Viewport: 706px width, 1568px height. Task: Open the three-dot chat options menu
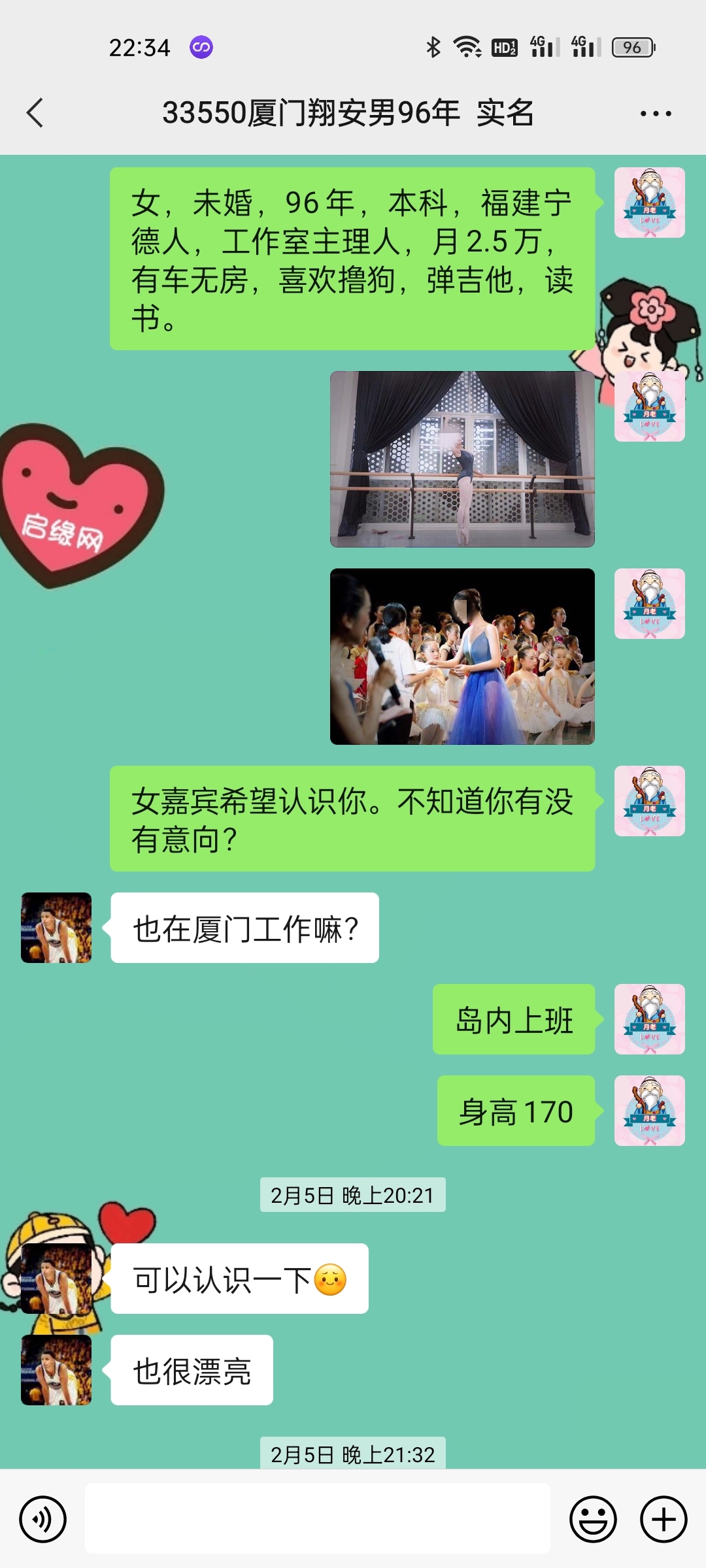pos(655,114)
